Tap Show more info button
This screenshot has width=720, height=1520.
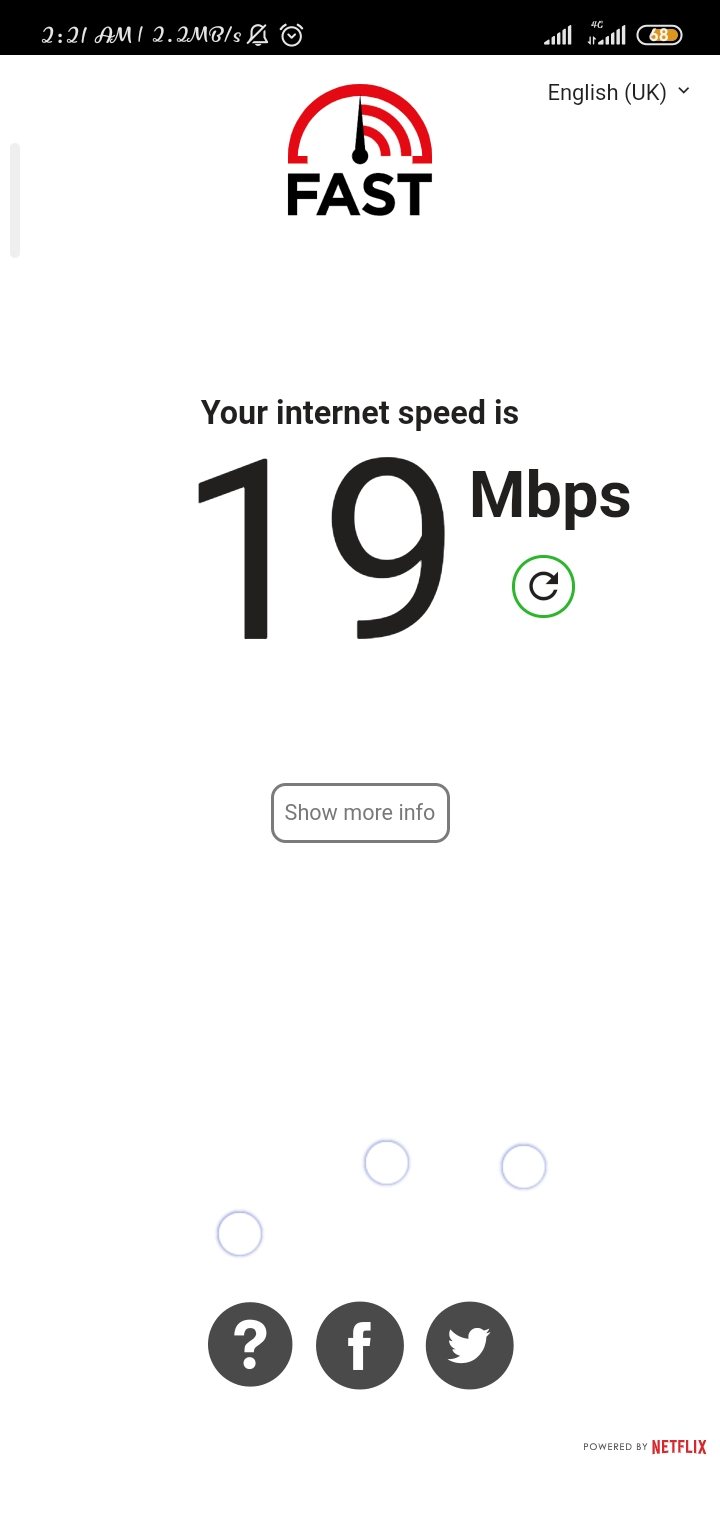360,813
